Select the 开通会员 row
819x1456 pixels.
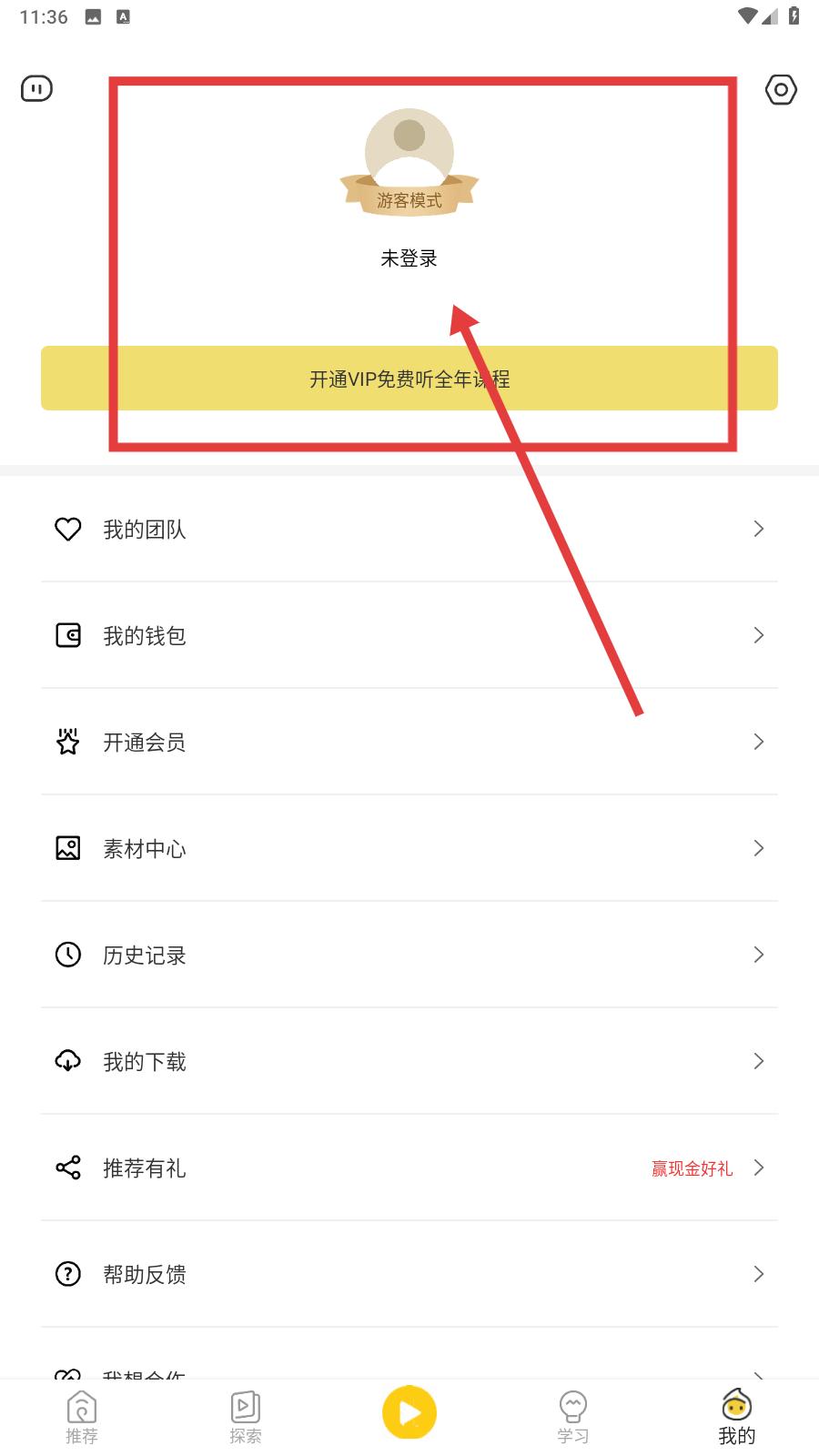(409, 742)
